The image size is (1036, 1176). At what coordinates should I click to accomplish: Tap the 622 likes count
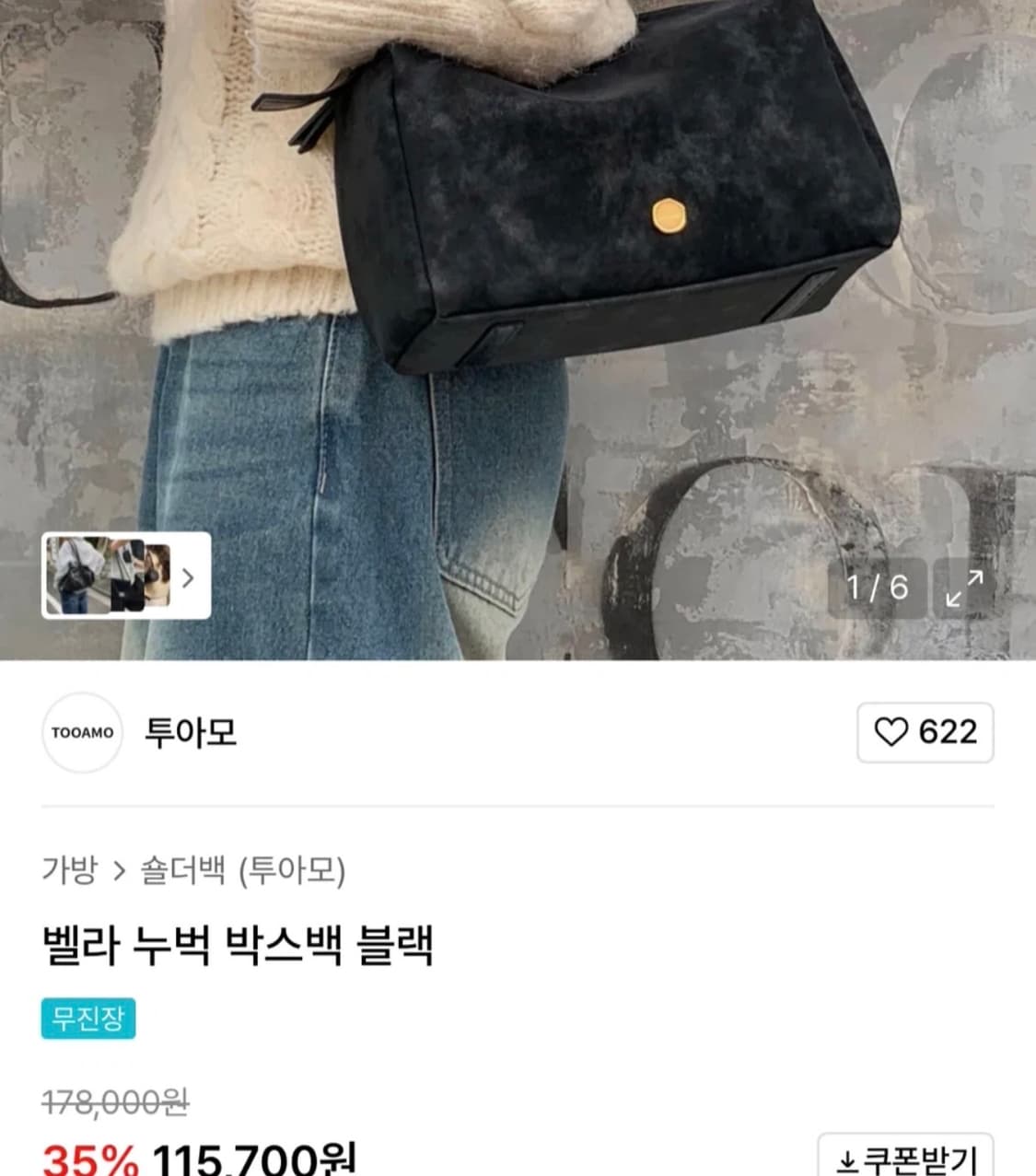point(949,733)
